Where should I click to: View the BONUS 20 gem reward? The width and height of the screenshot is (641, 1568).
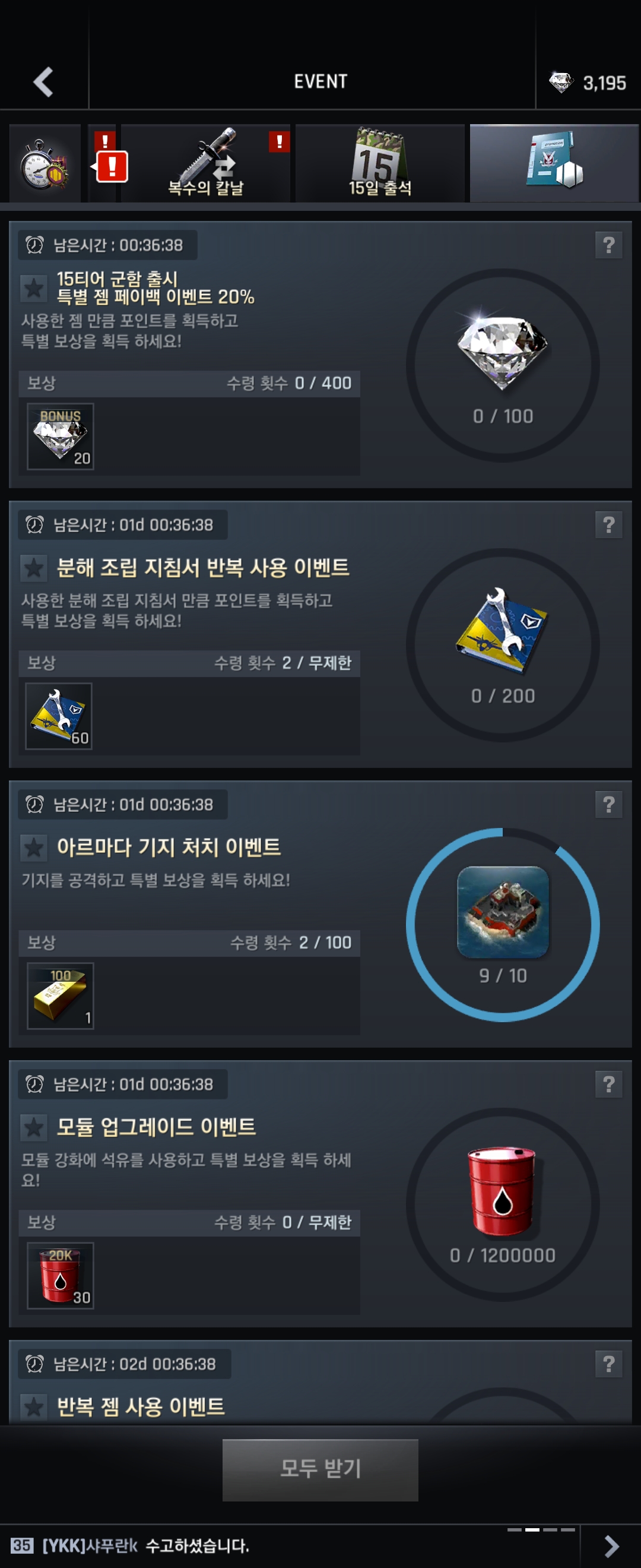(x=60, y=437)
